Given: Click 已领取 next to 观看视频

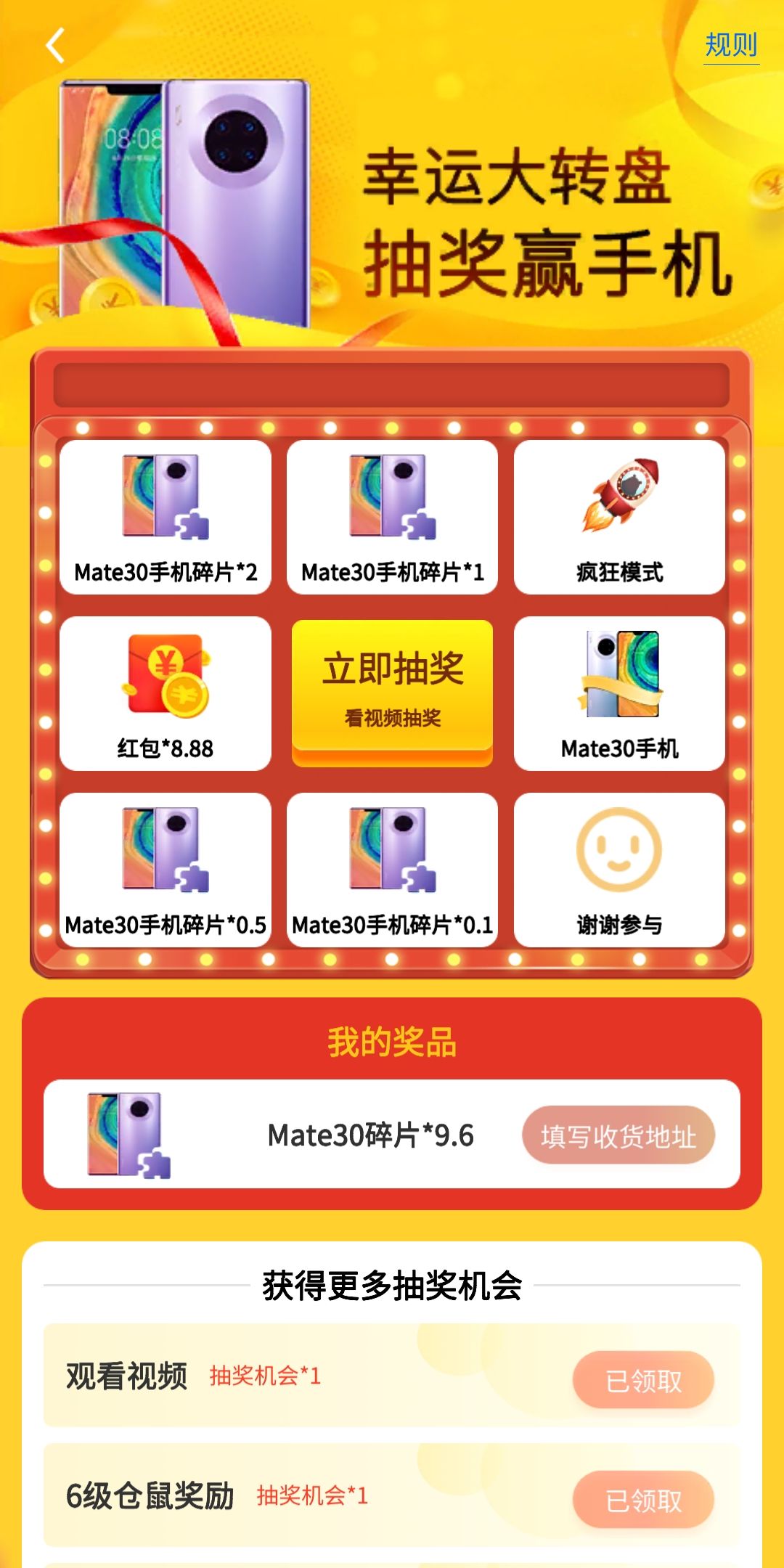Looking at the screenshot, I should point(642,1379).
